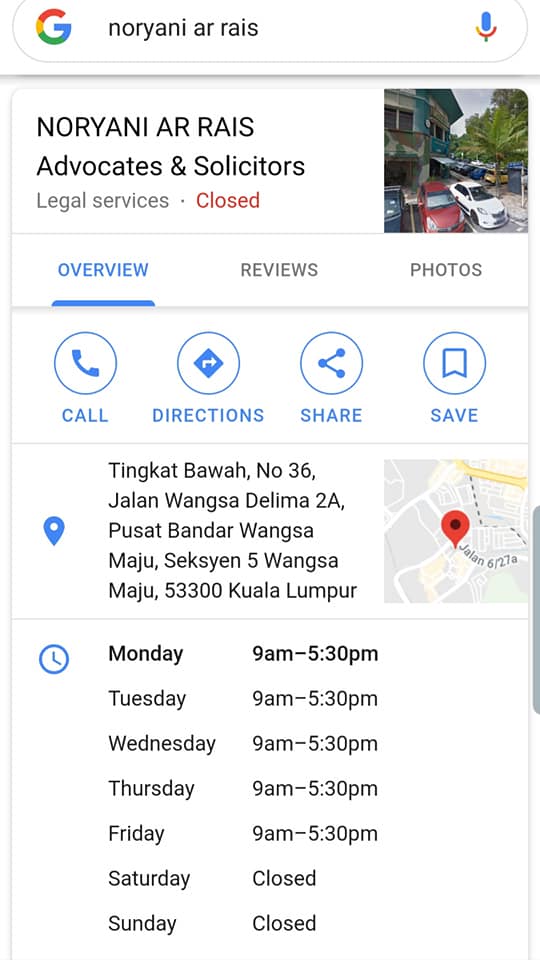Save this place to your list
The image size is (540, 960).
(x=454, y=378)
